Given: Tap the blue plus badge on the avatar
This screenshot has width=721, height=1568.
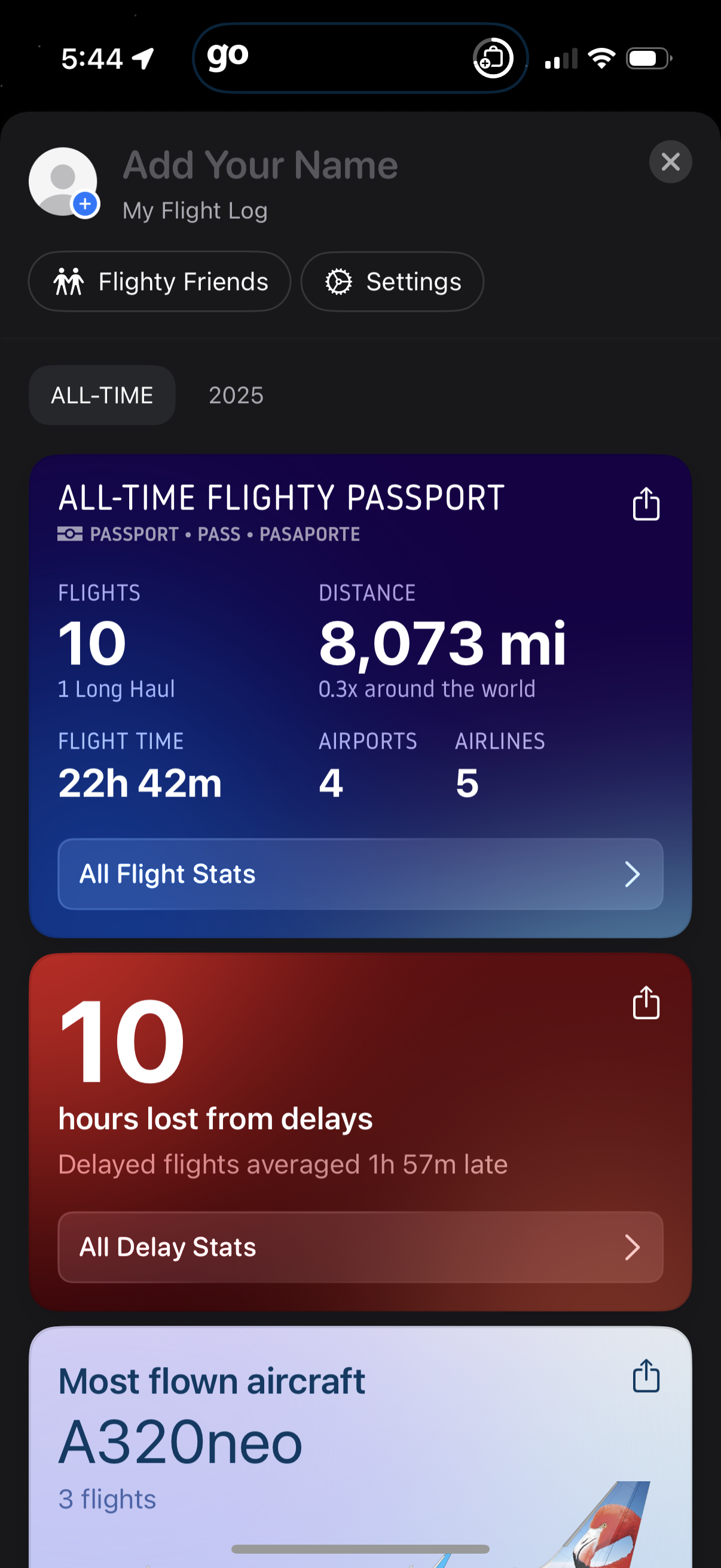Looking at the screenshot, I should [85, 205].
